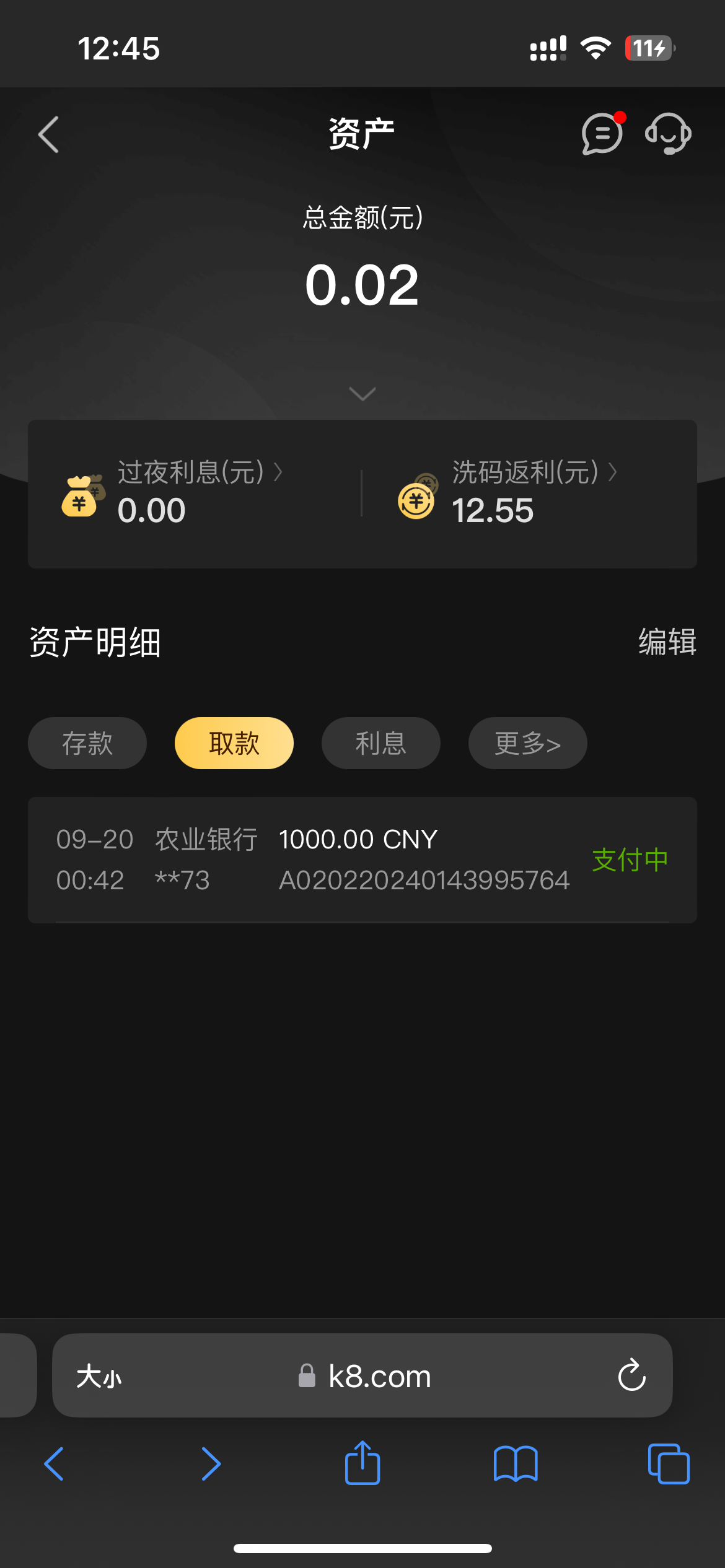
Task: Go to previous page in Safari
Action: coord(54,1464)
